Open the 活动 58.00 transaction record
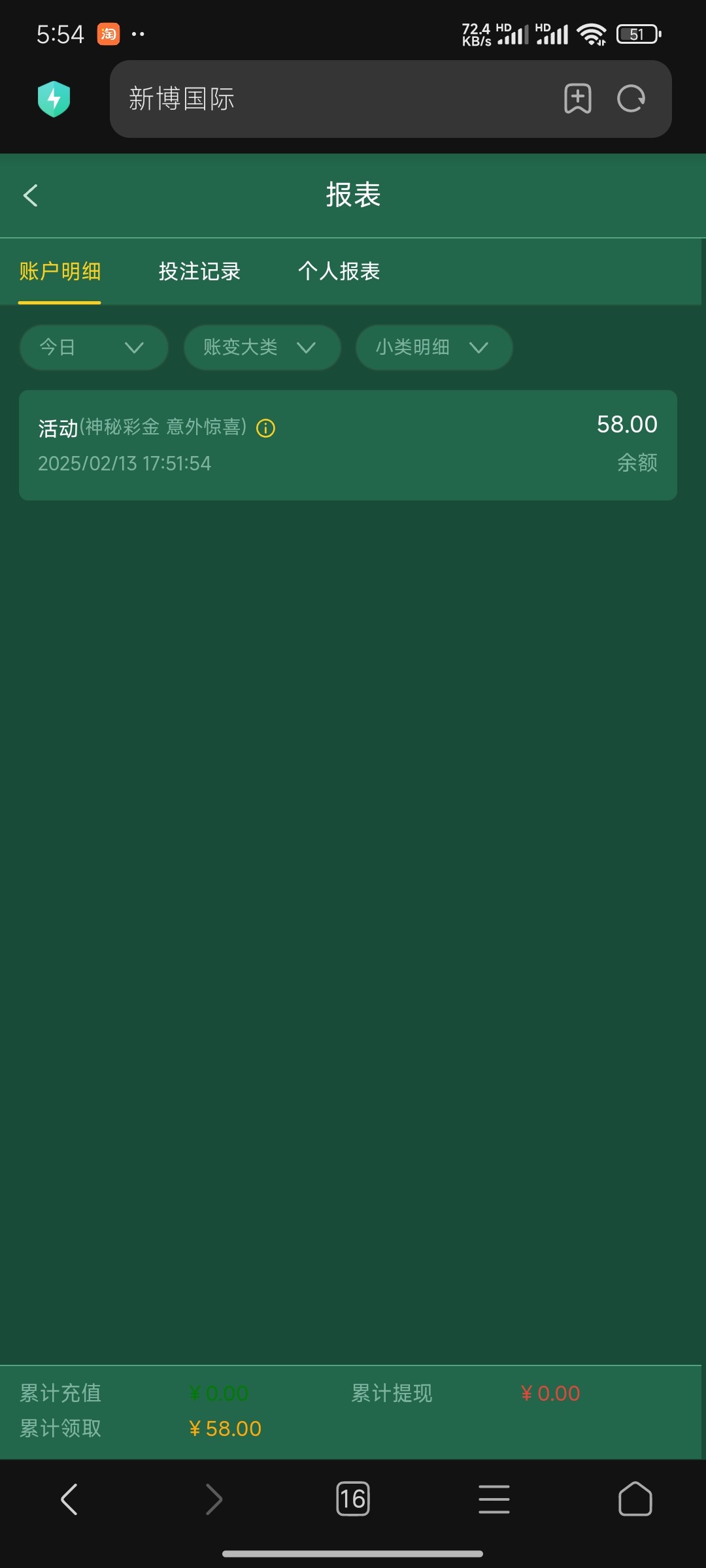 tap(348, 446)
